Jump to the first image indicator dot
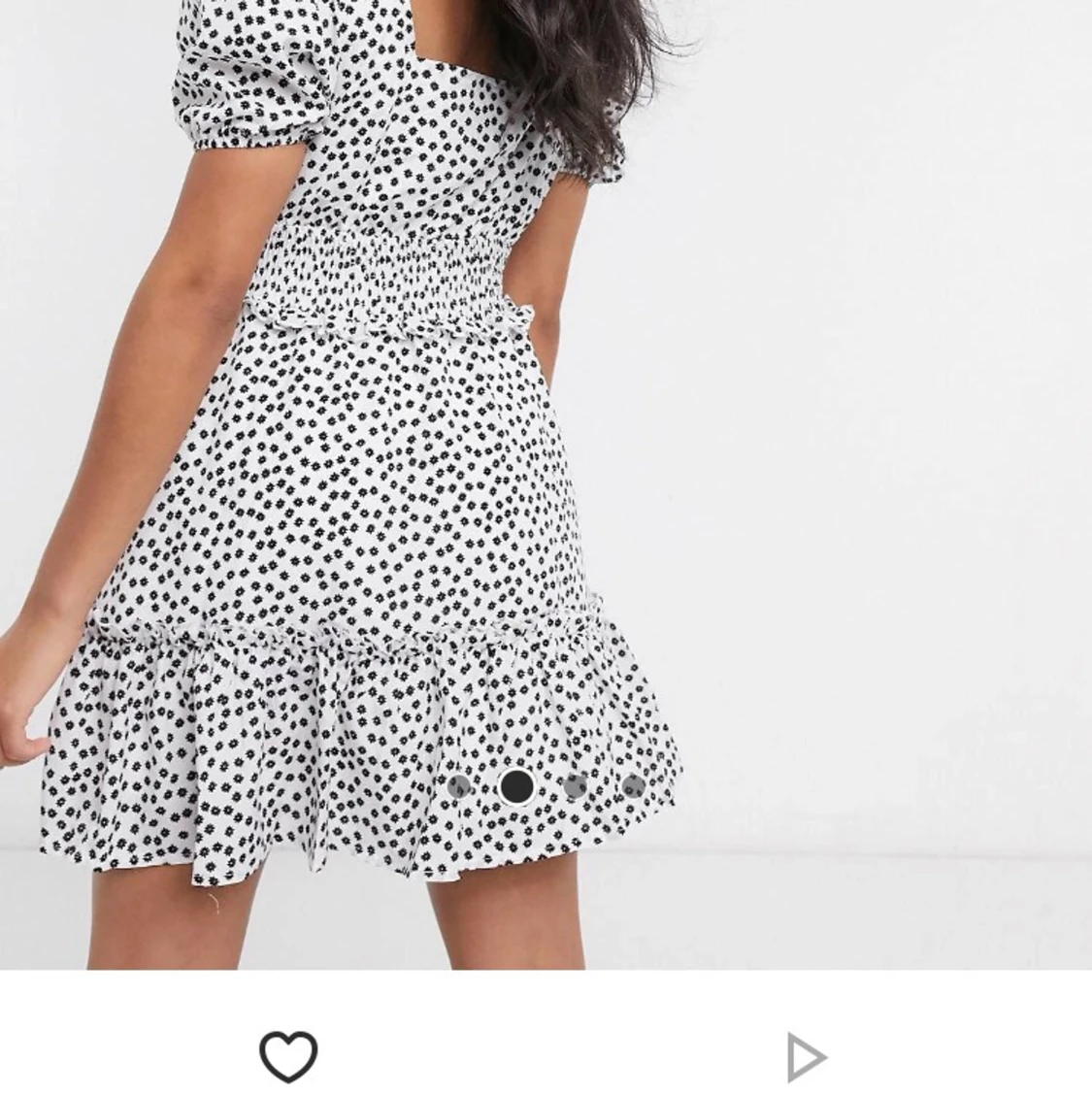 tap(459, 786)
